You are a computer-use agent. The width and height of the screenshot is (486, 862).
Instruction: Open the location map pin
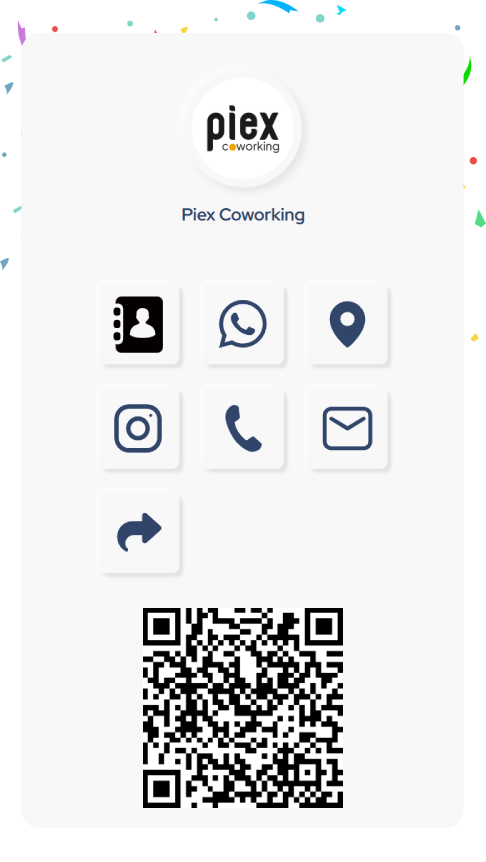[x=347, y=324]
